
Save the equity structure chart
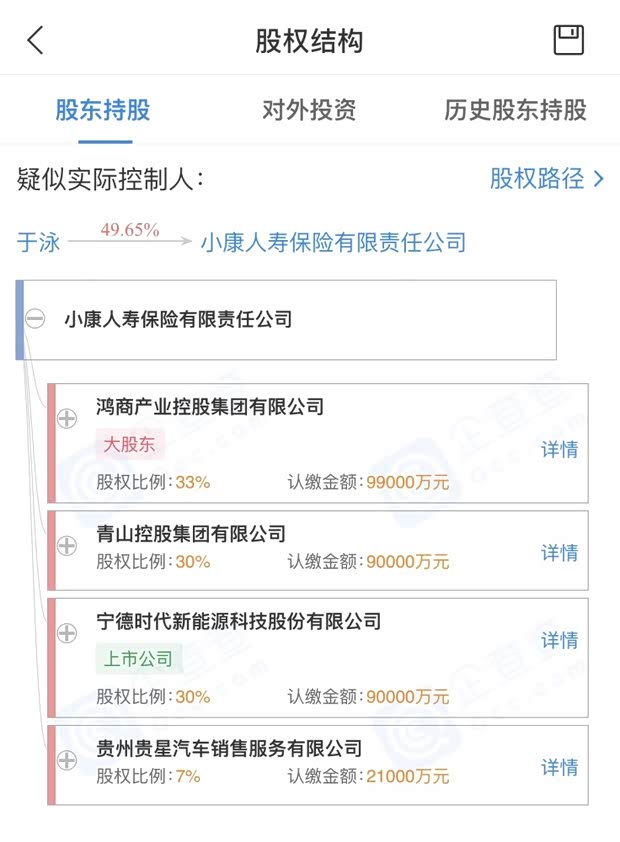coord(568,40)
